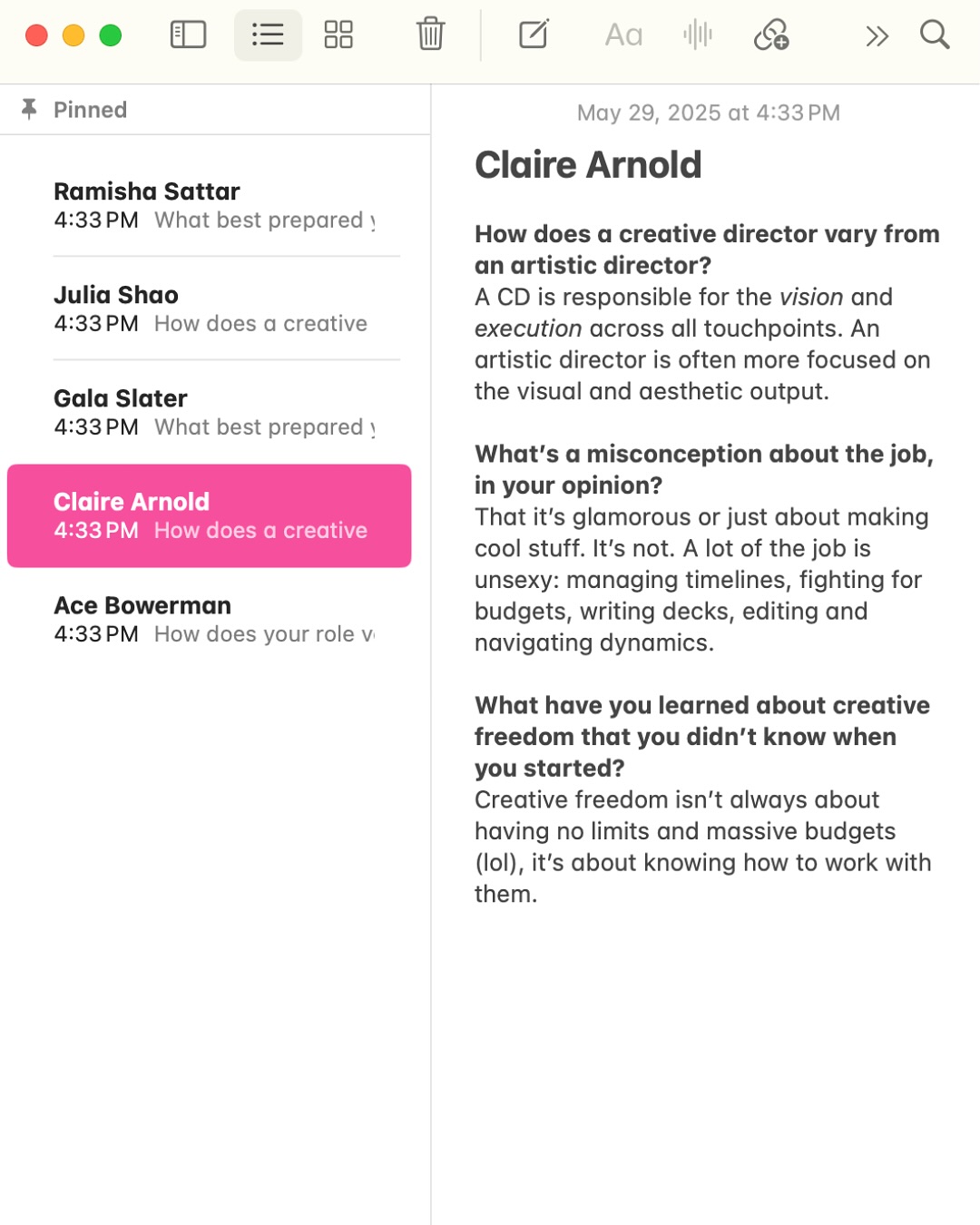Show more toolbar items
980x1225 pixels.
click(877, 36)
